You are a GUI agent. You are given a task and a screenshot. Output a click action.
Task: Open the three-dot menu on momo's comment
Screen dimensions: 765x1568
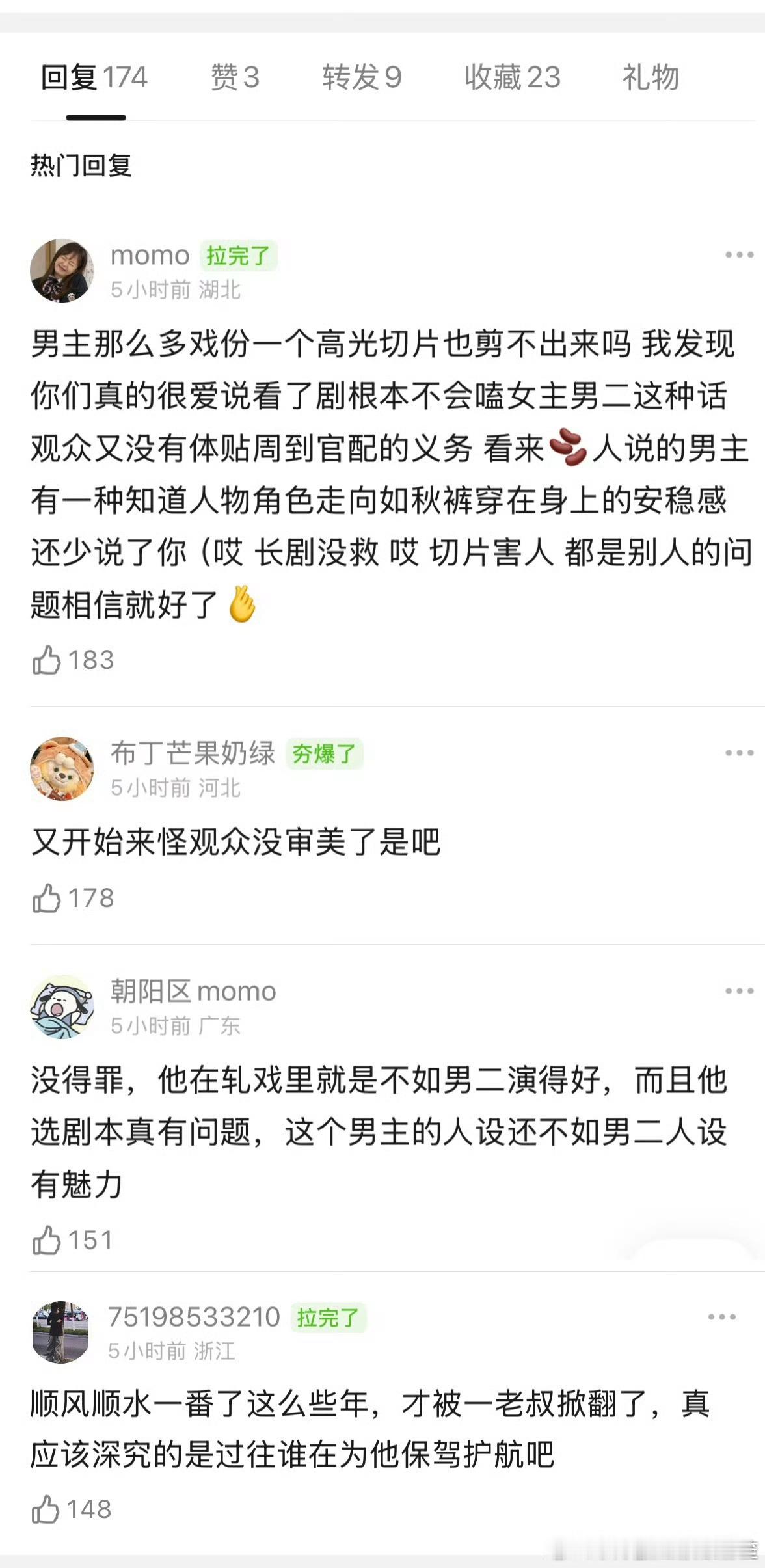click(731, 255)
